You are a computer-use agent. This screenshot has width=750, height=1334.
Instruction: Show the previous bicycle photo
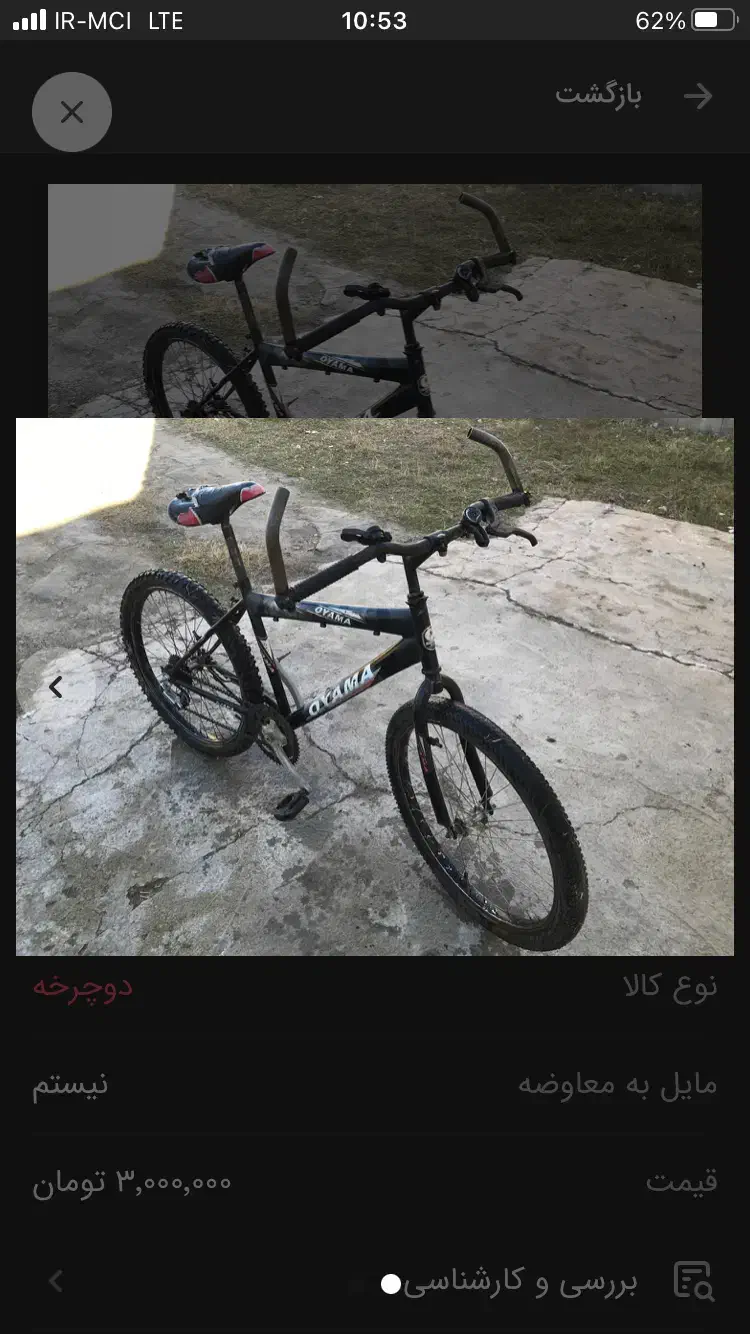pyautogui.click(x=56, y=687)
